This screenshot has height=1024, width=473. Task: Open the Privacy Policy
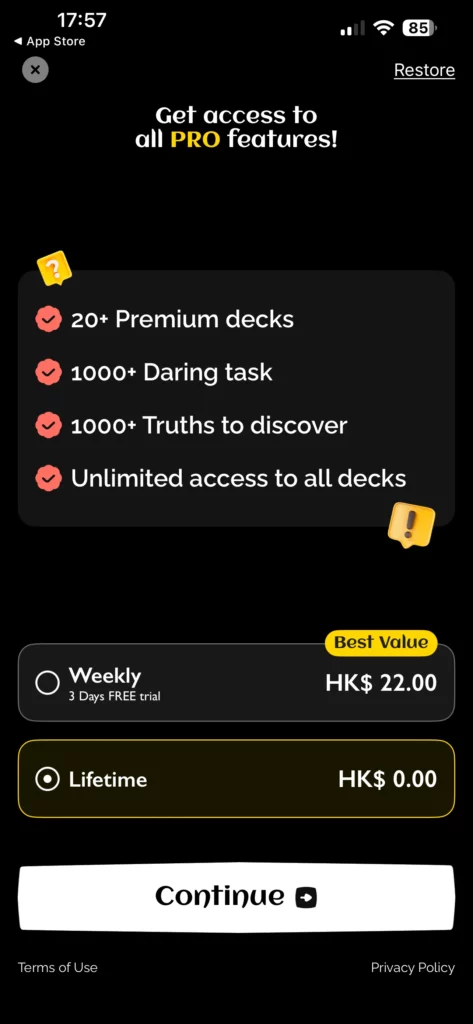point(412,967)
